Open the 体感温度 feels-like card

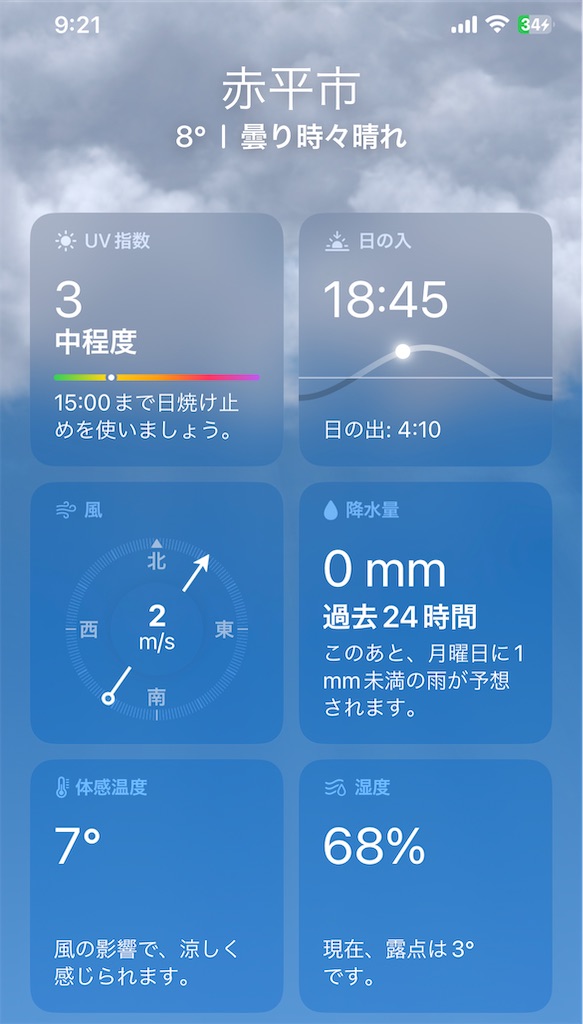pos(157,886)
